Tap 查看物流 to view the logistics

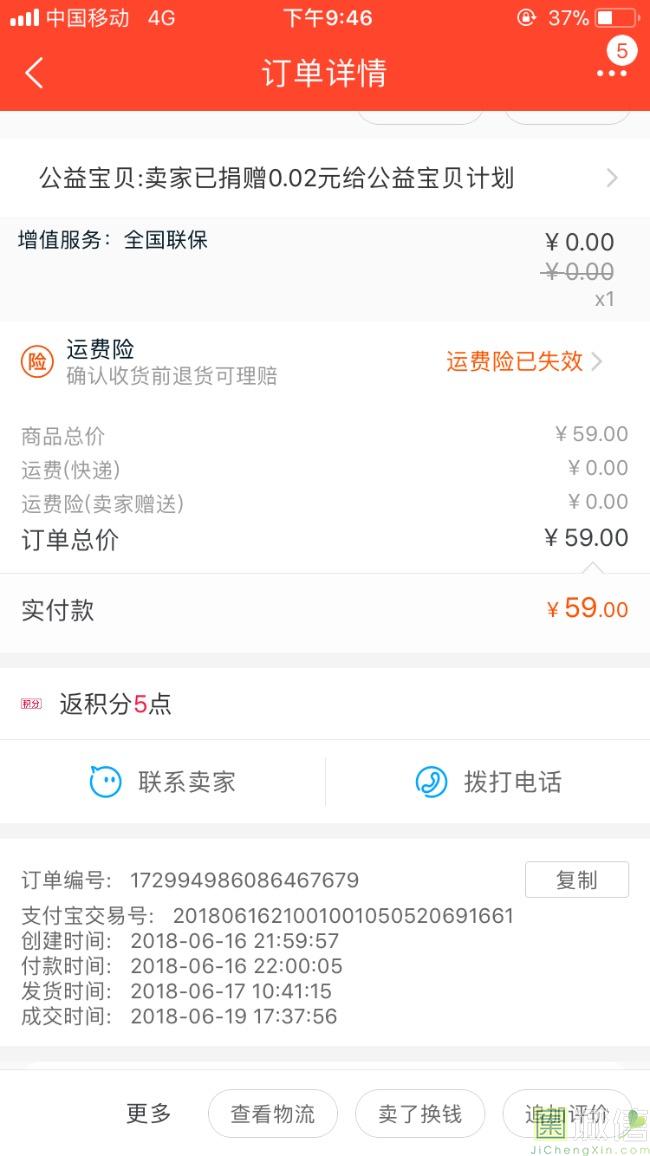pos(273,1113)
